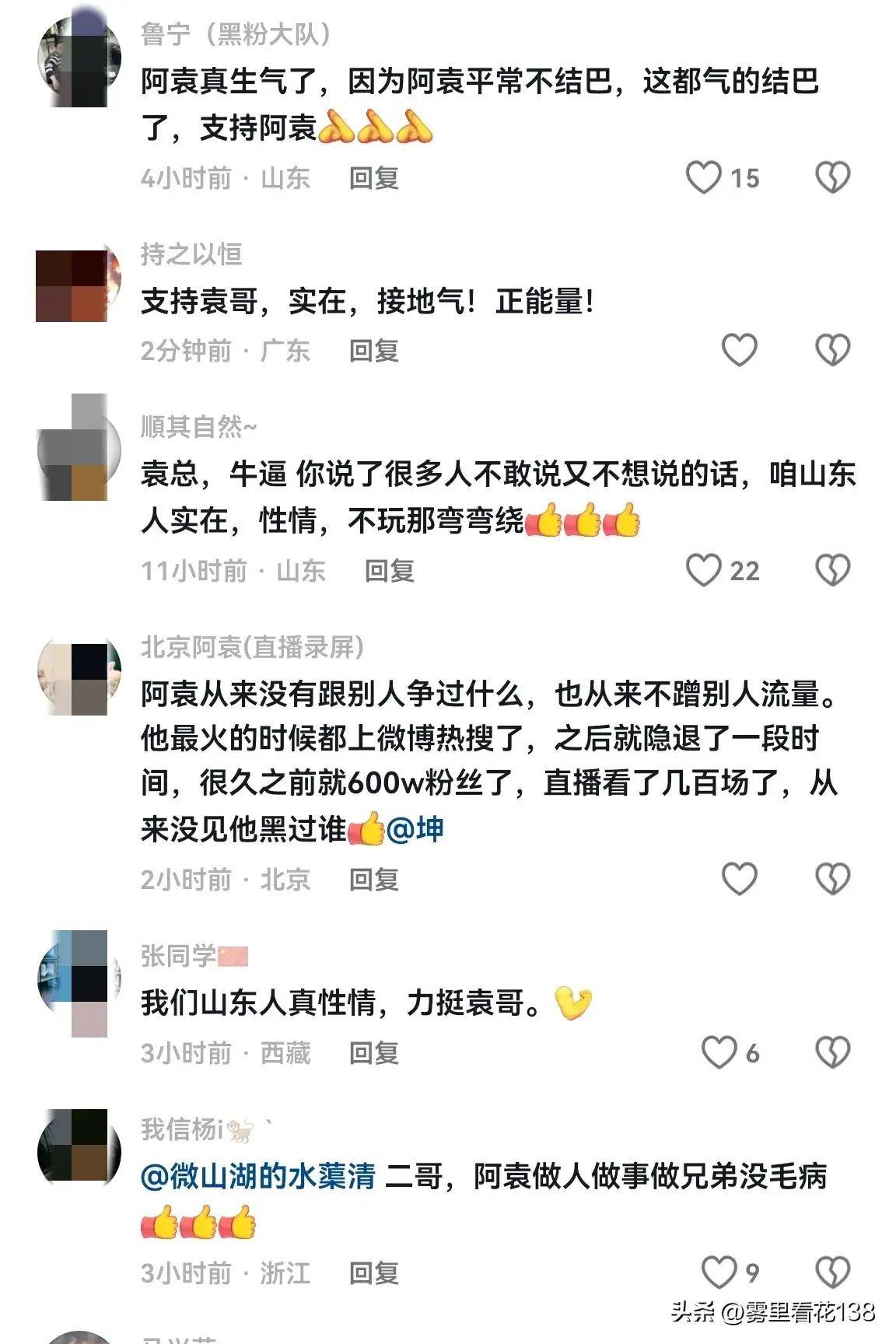Viewport: 896px width, 1344px height.
Task: Reply to 北京阿袁(直播录屏)'s comment
Action: [373, 880]
